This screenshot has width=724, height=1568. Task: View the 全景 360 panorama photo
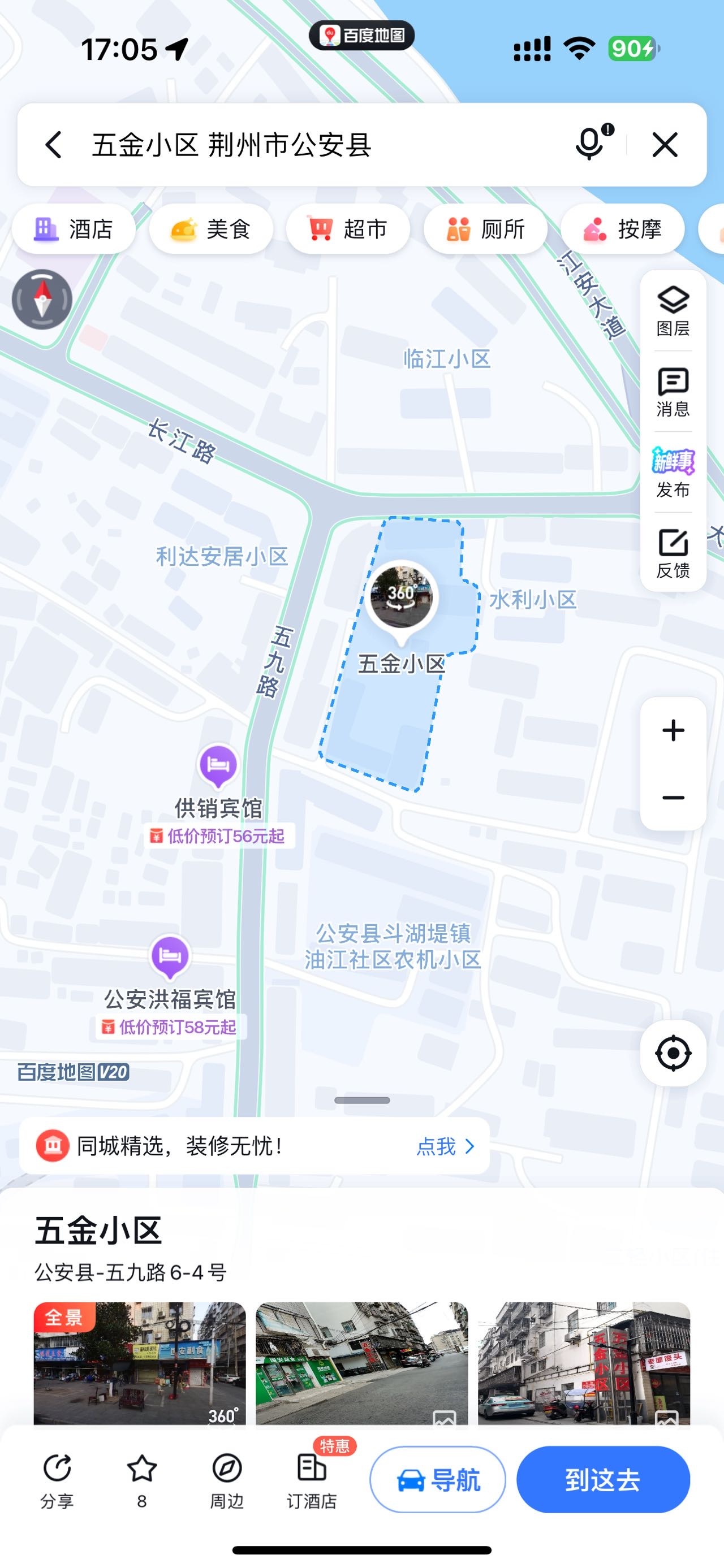[140, 1362]
